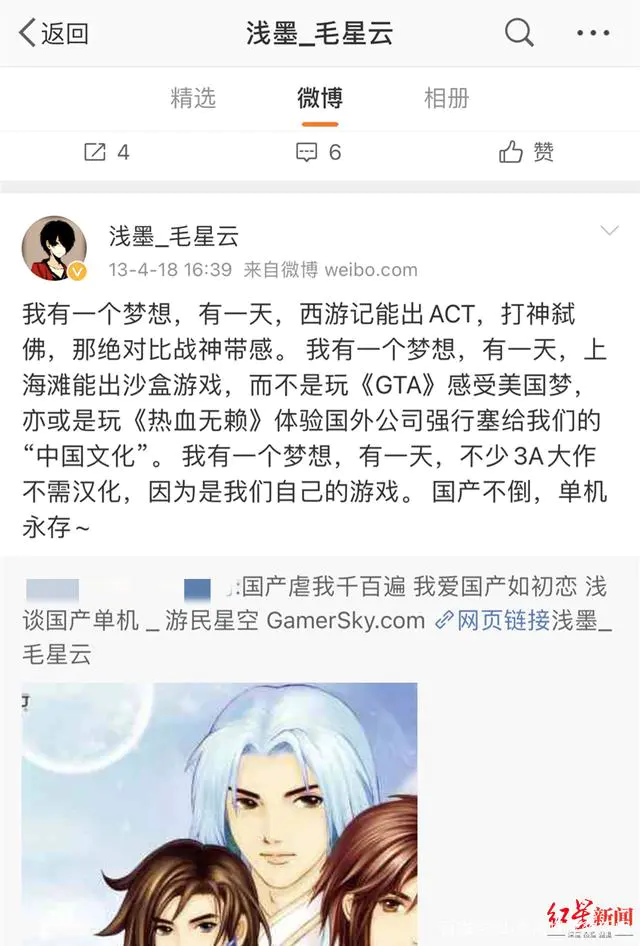The height and width of the screenshot is (946, 640).
Task: Select the 微博 tab
Action: coord(320,98)
